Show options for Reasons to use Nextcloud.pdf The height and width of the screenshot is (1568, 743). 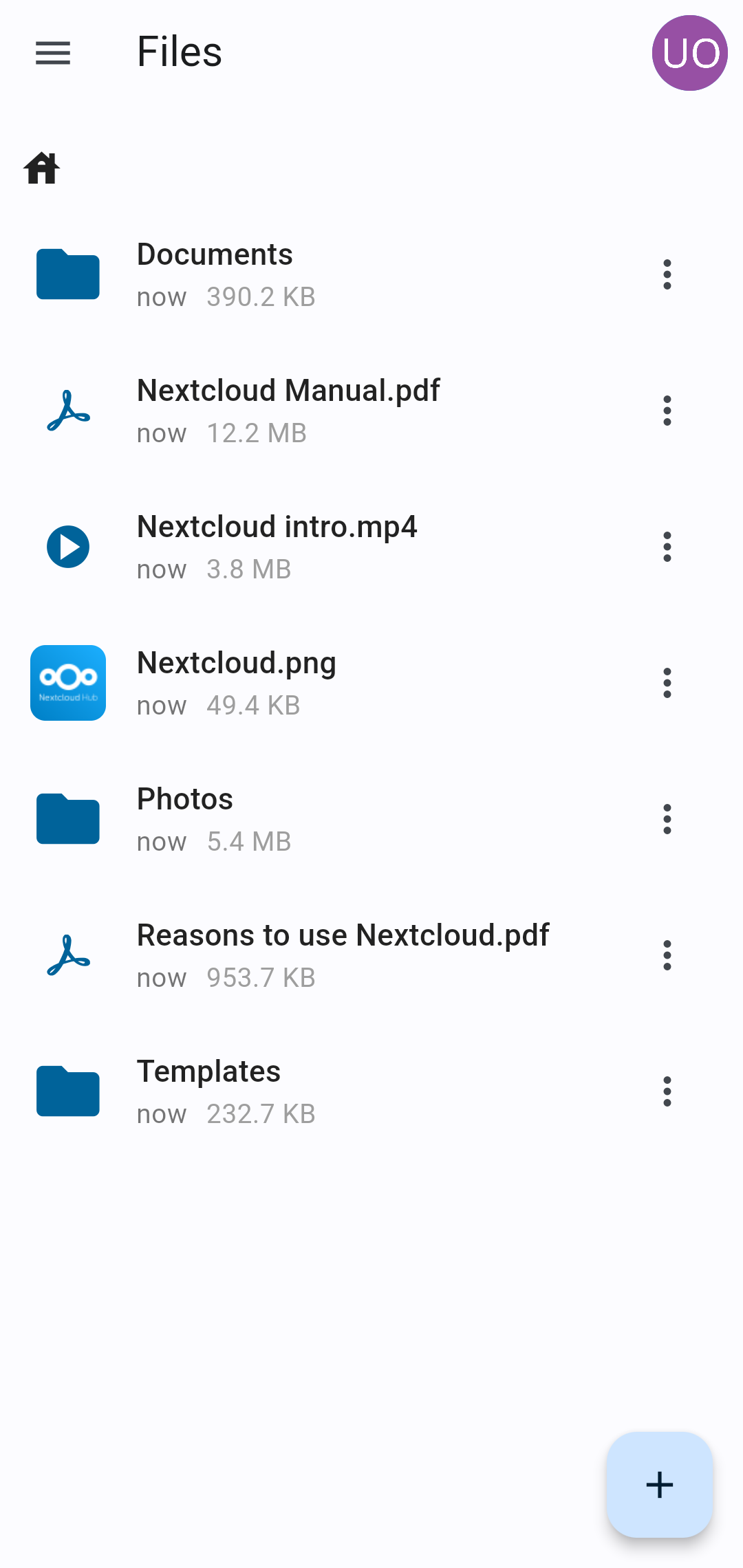coord(667,955)
